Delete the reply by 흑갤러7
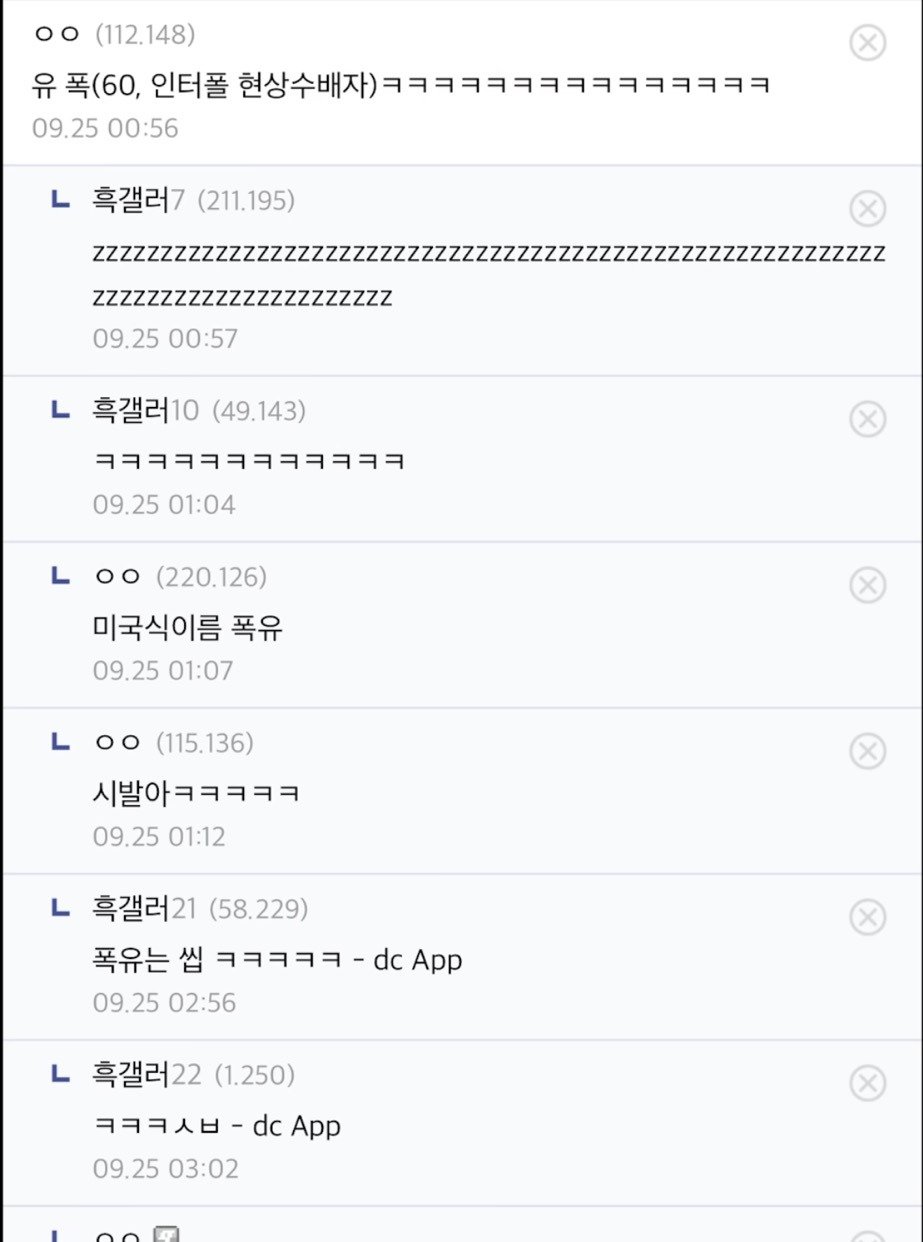Screen dimensions: 923x1242 [x=867, y=209]
